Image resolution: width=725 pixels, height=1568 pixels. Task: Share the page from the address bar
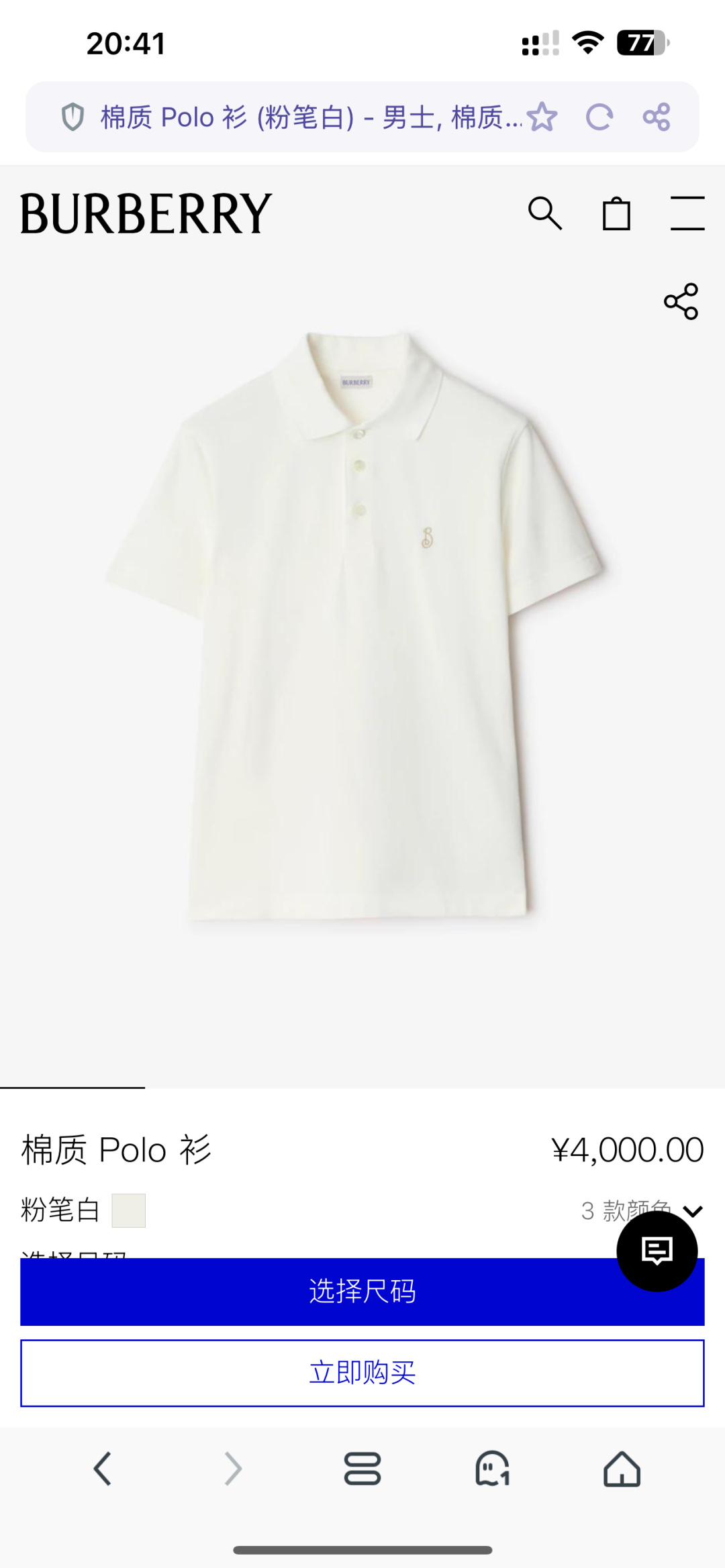[x=656, y=117]
